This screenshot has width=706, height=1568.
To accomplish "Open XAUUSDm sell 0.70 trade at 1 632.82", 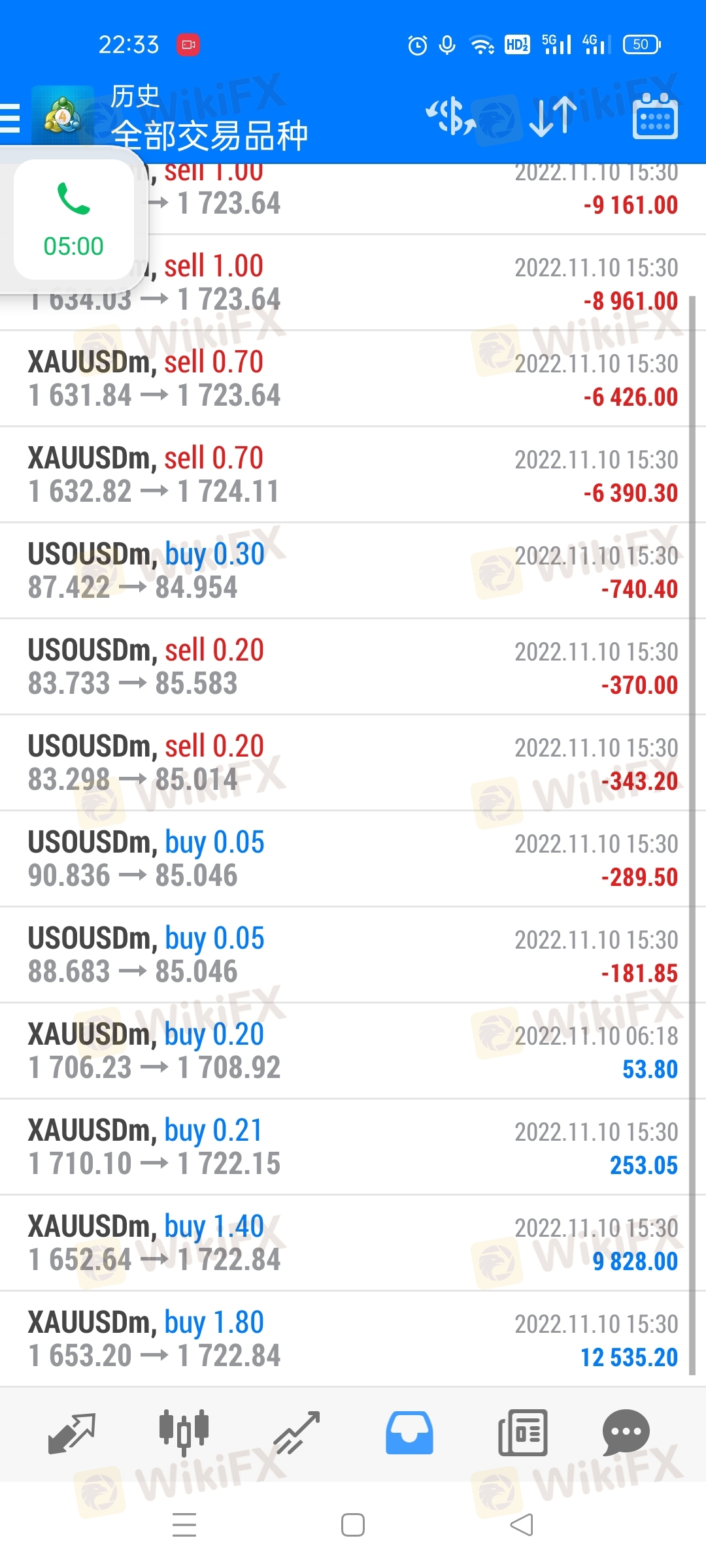I will 345,475.
